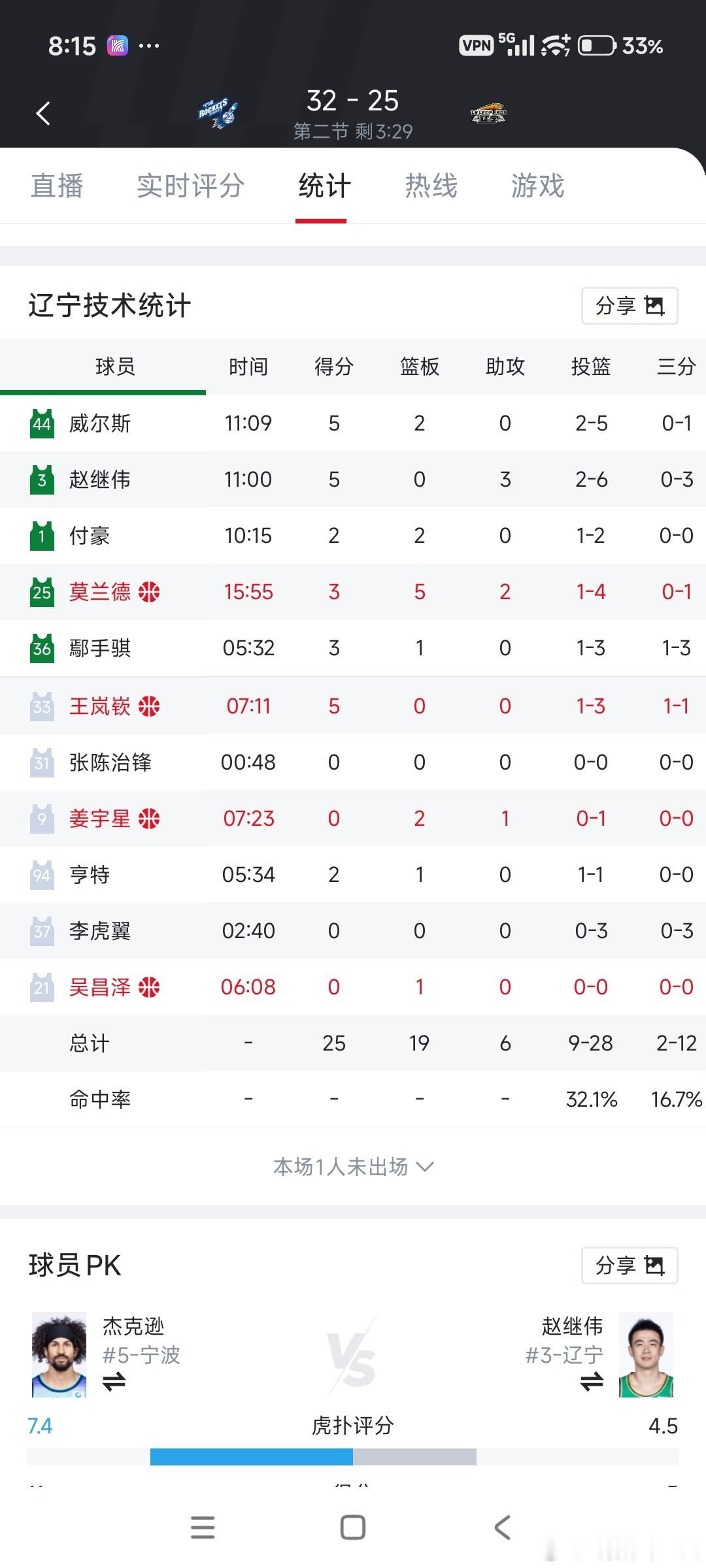Tap the Android back navigation button
Image resolution: width=706 pixels, height=1568 pixels.
coord(501,1529)
